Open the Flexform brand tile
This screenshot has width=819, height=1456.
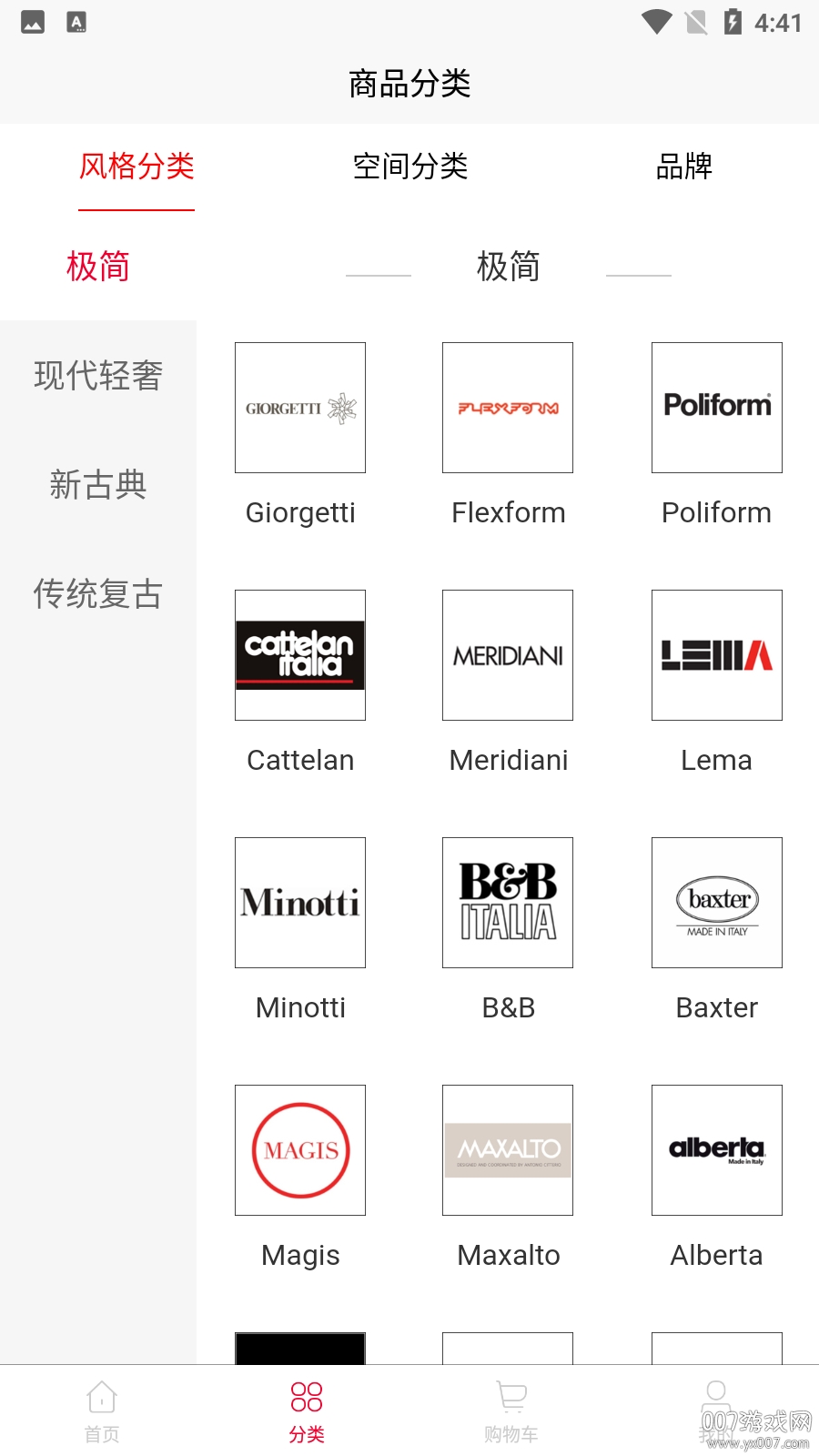508,408
